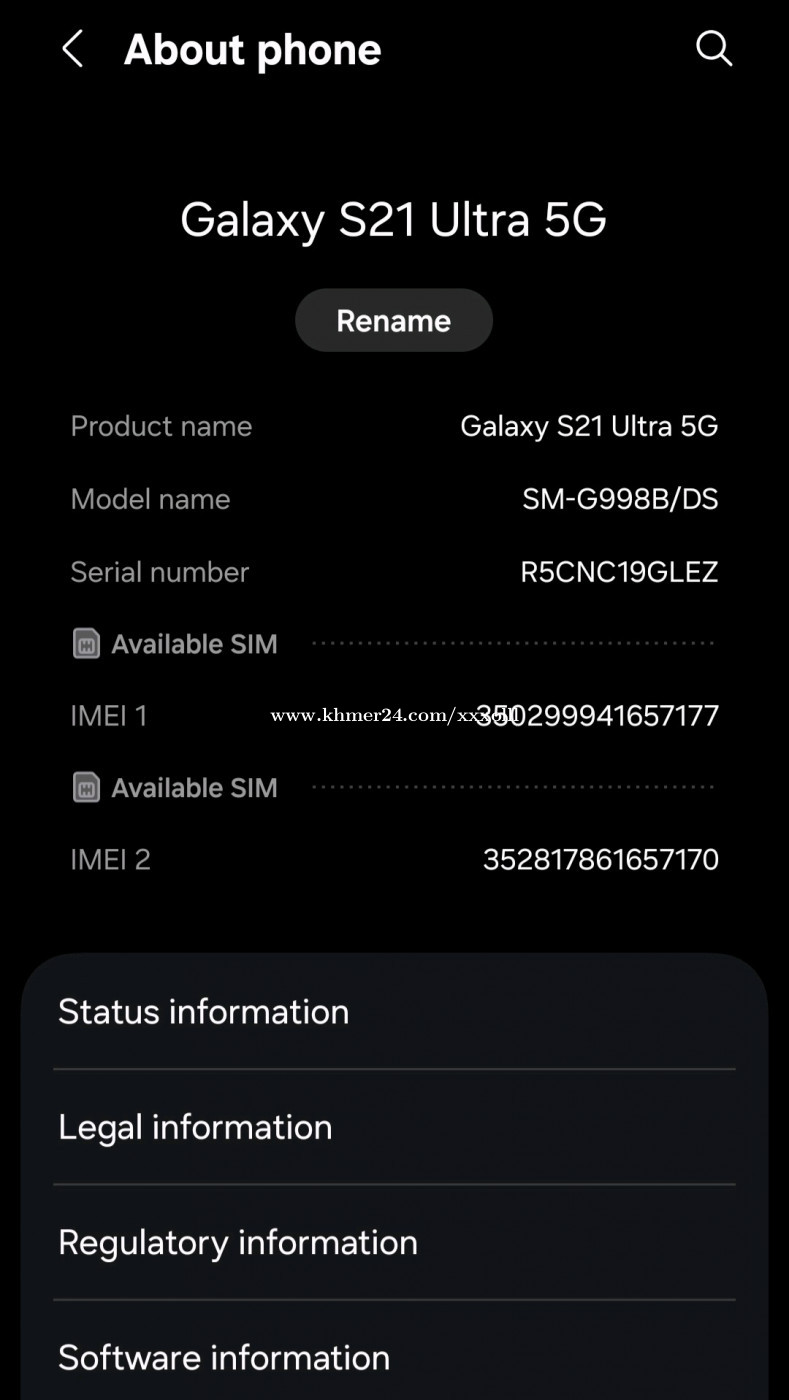Open Legal information
789x1400 pixels.
pos(394,1127)
